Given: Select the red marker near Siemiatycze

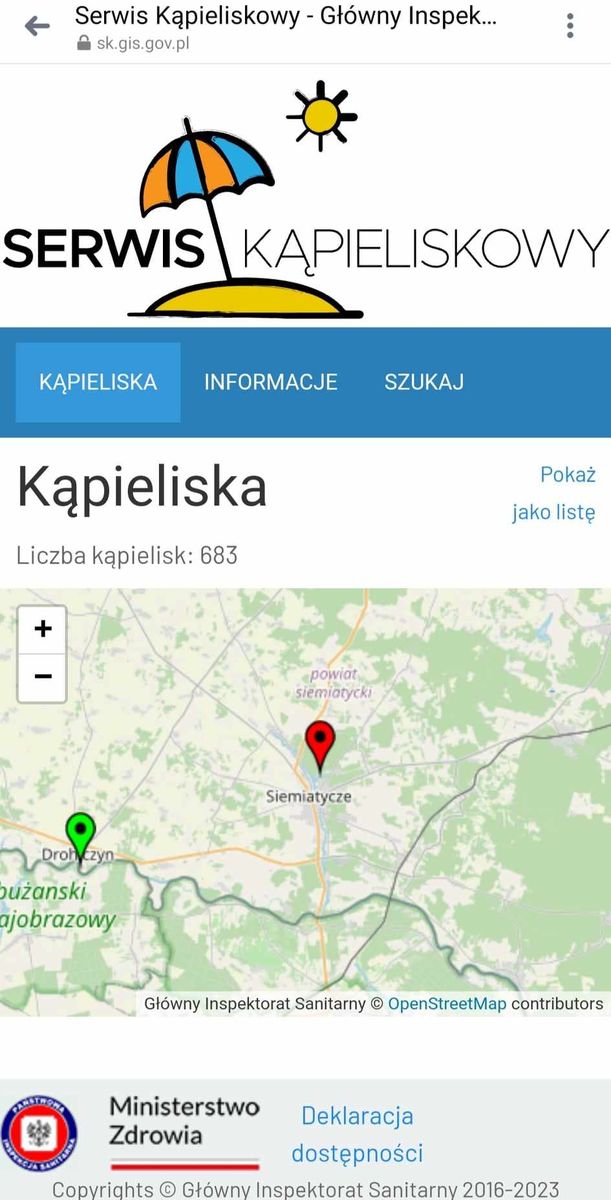Looking at the screenshot, I should 320,743.
